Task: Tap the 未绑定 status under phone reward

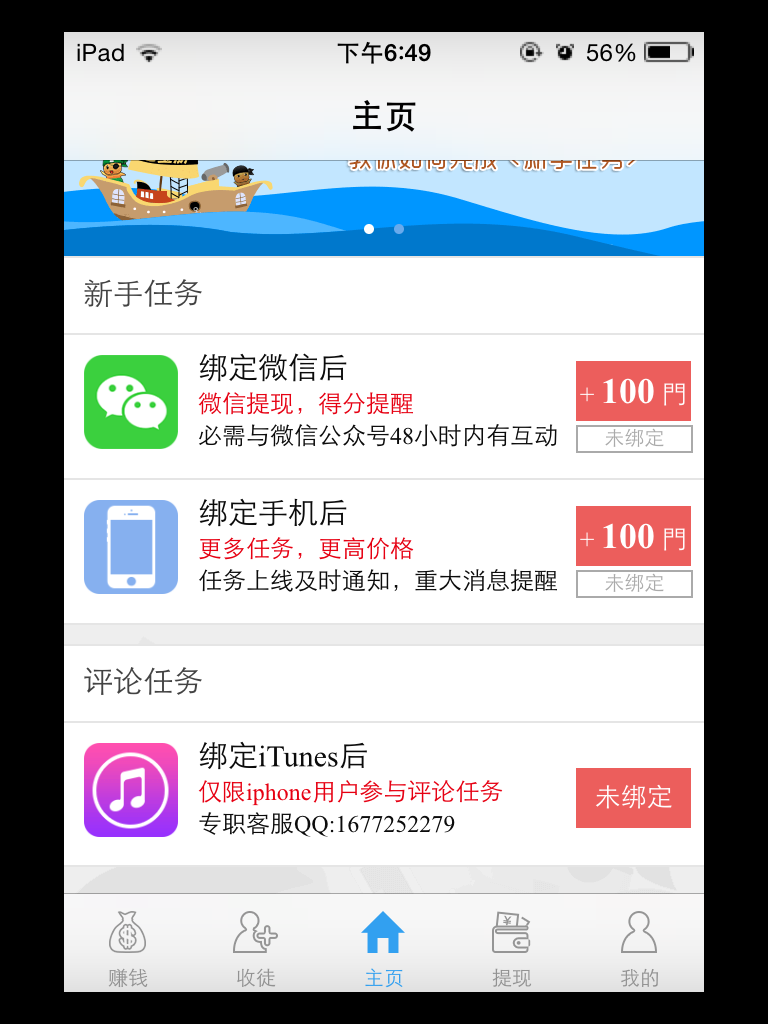Action: (634, 583)
